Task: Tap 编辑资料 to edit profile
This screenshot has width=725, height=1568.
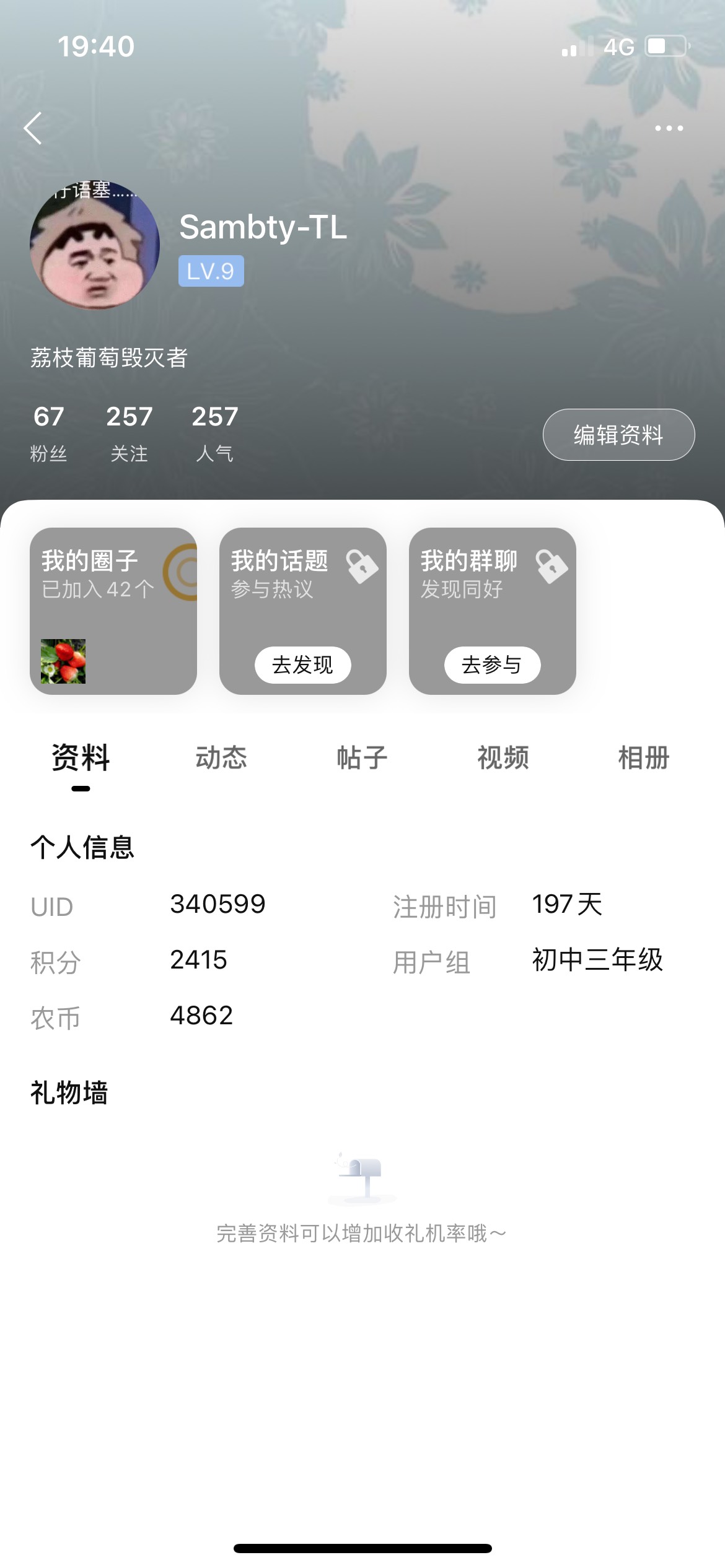Action: point(618,435)
